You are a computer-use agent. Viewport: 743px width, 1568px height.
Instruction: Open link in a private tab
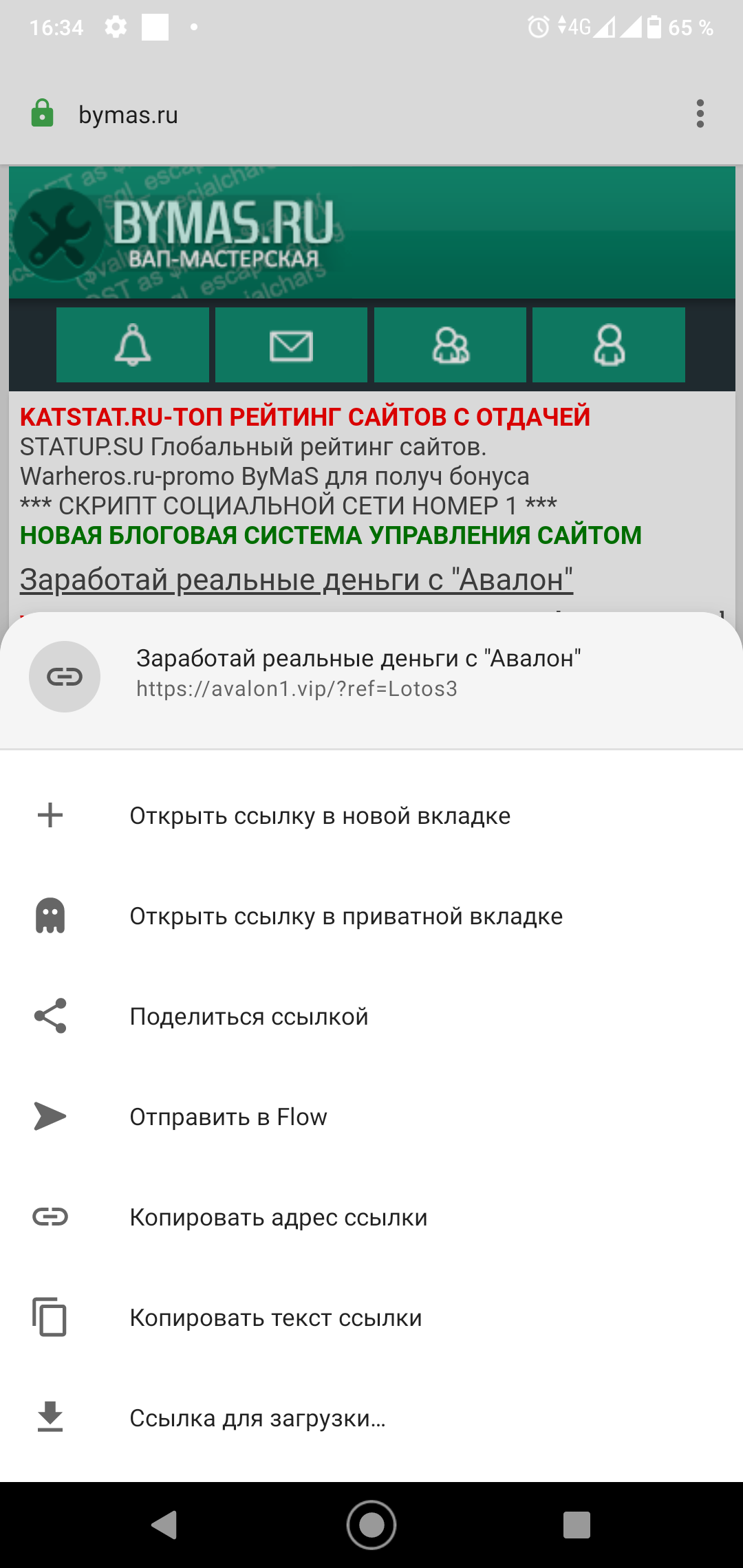[346, 916]
